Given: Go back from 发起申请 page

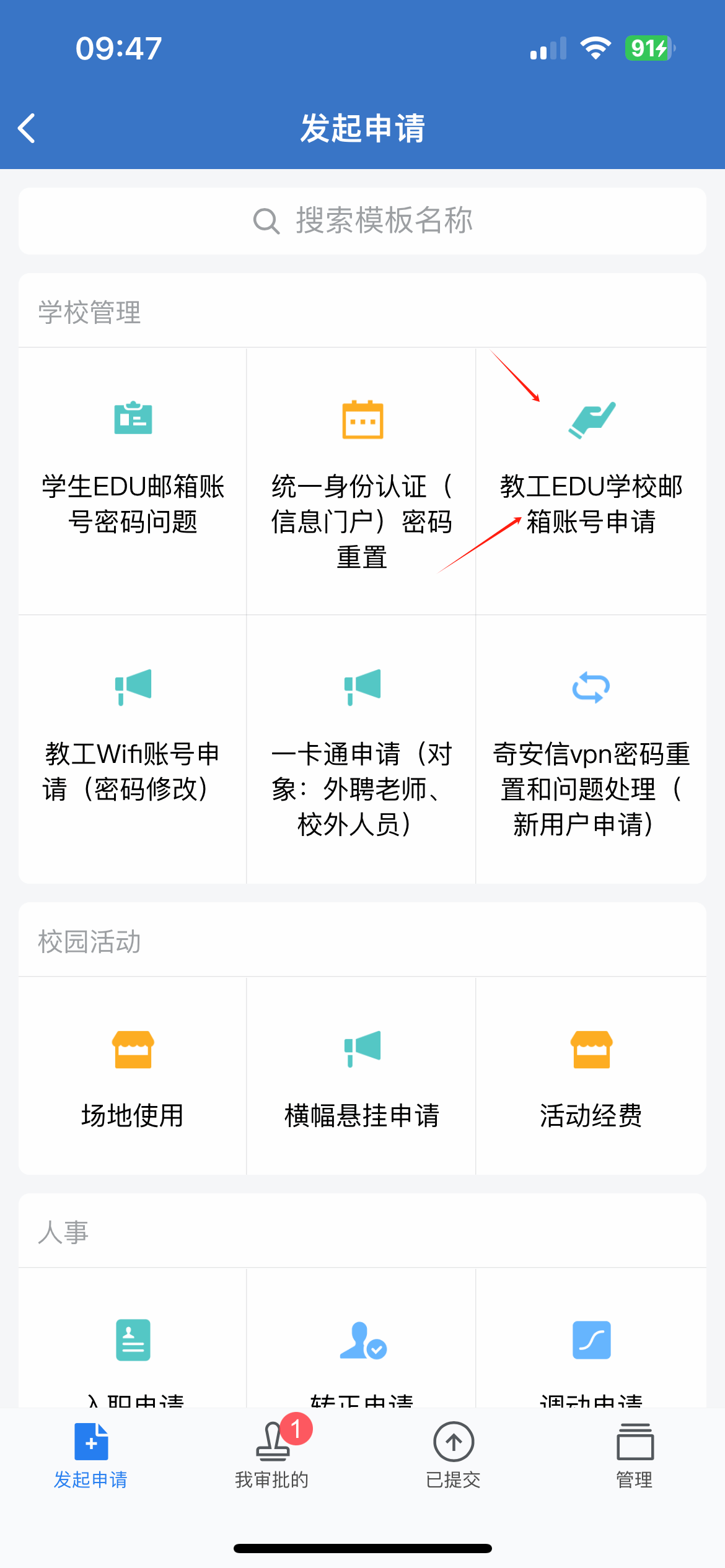Looking at the screenshot, I should (27, 128).
